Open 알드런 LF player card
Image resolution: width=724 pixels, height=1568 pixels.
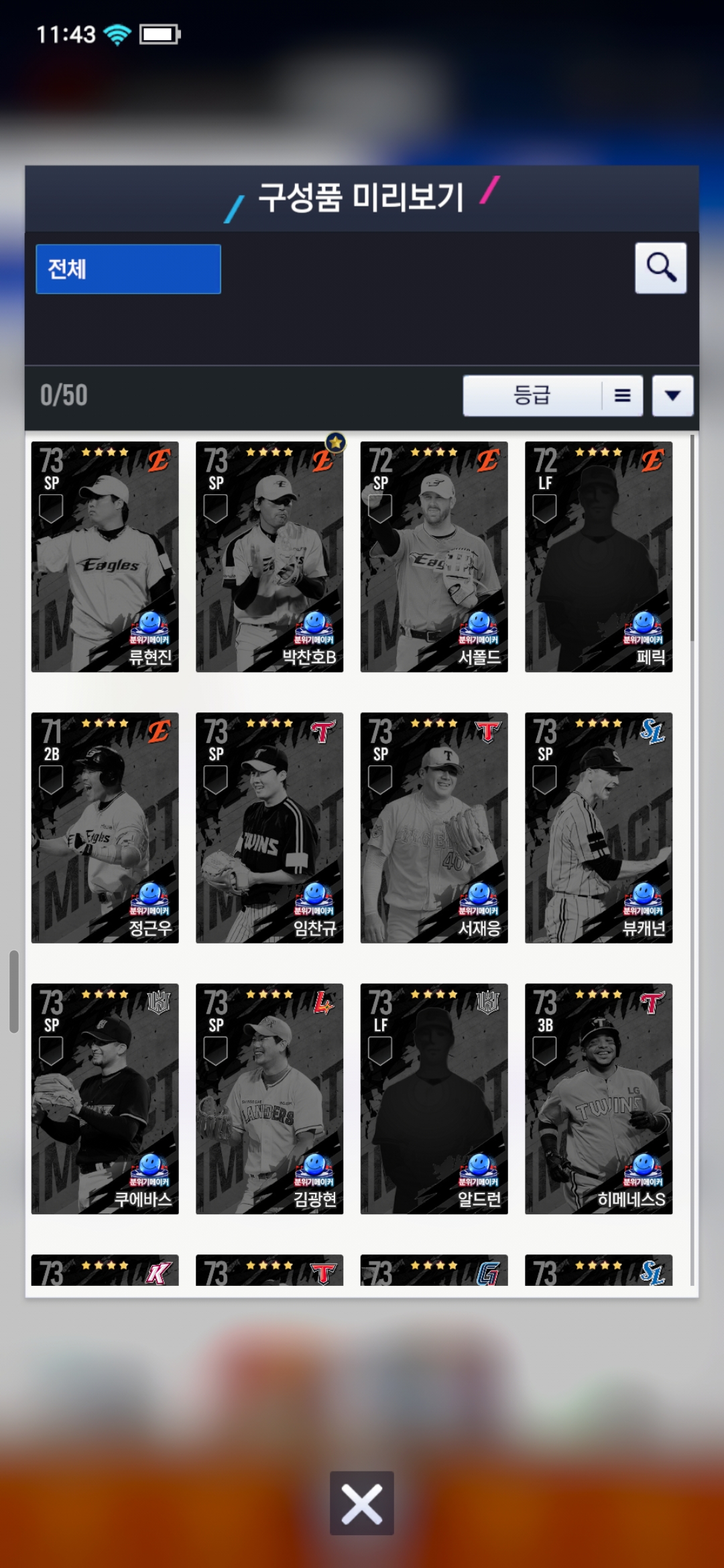434,1098
